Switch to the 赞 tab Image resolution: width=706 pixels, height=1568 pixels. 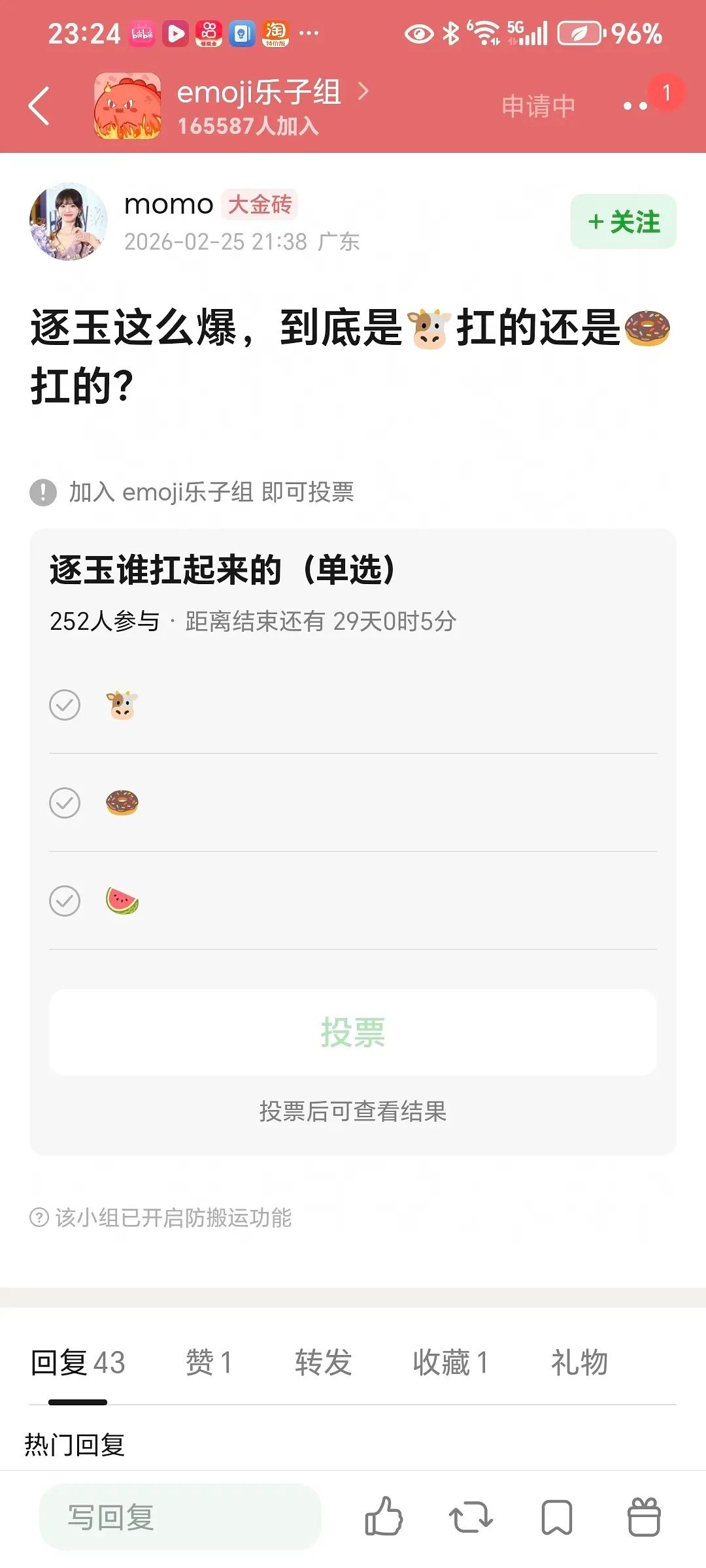coord(209,1363)
